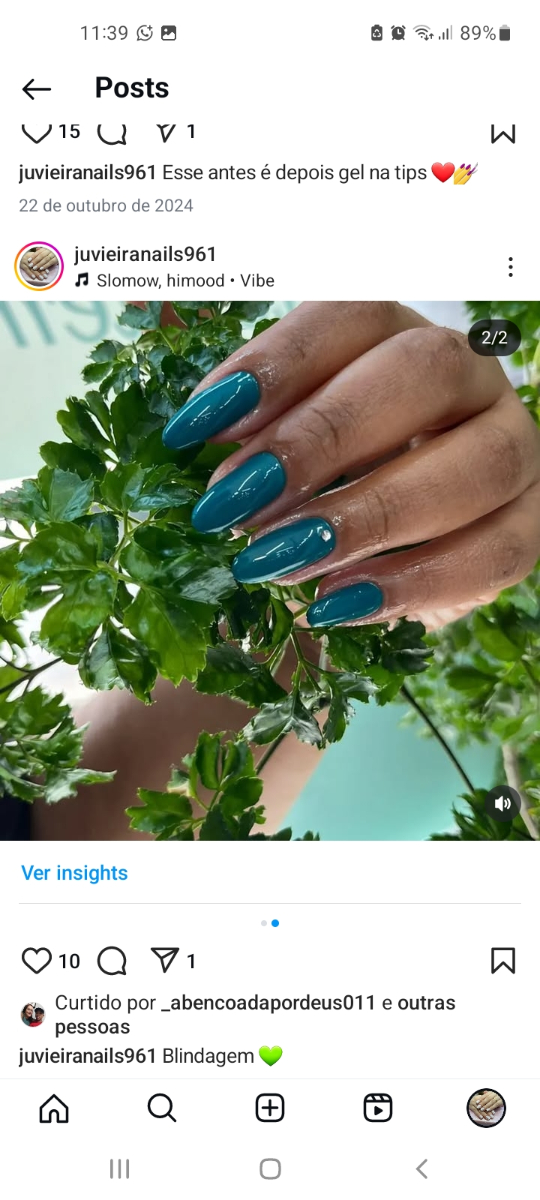
Task: Comment on the Blindagem post
Action: pyautogui.click(x=112, y=961)
